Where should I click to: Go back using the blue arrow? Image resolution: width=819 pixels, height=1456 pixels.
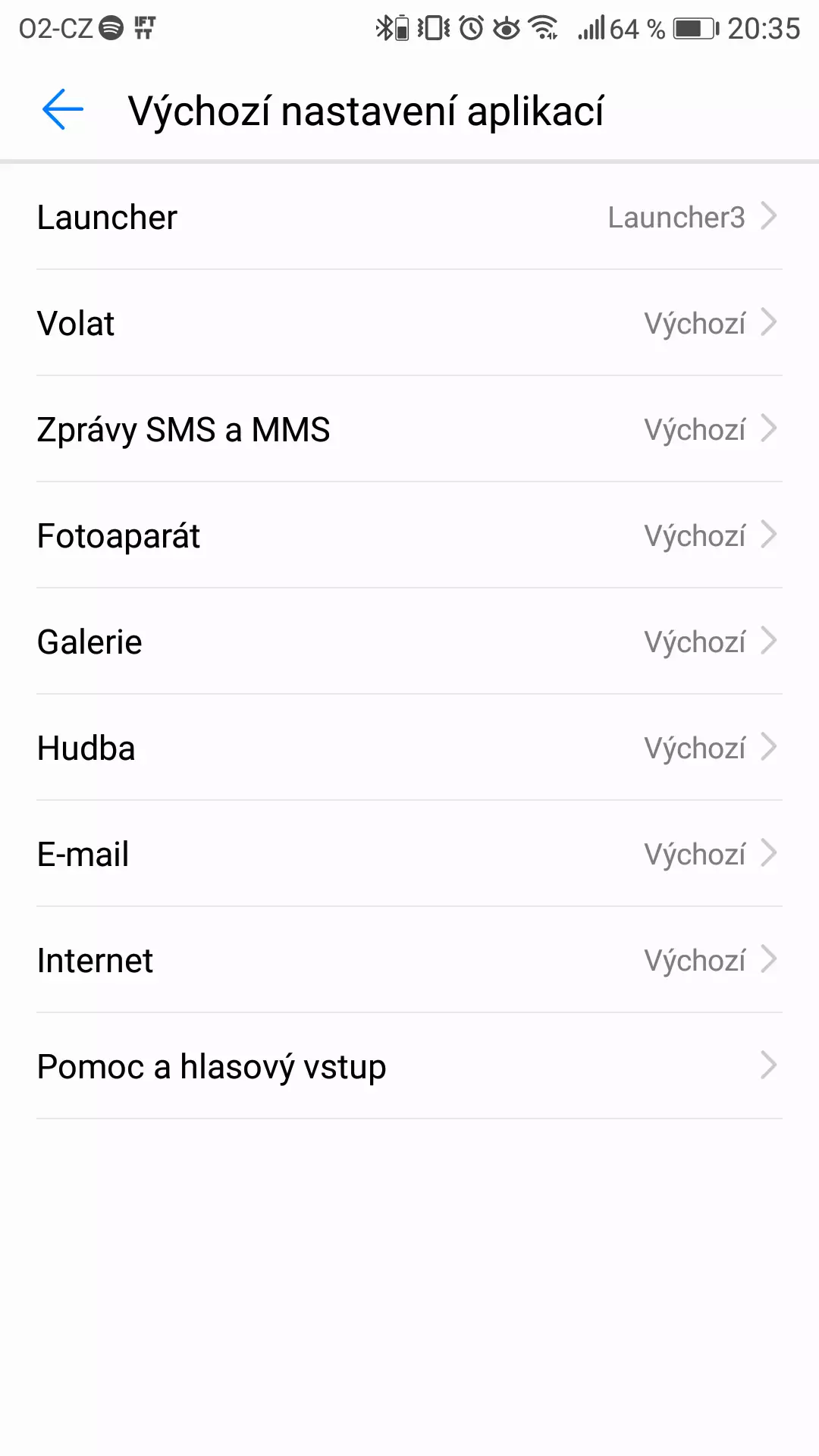click(63, 110)
